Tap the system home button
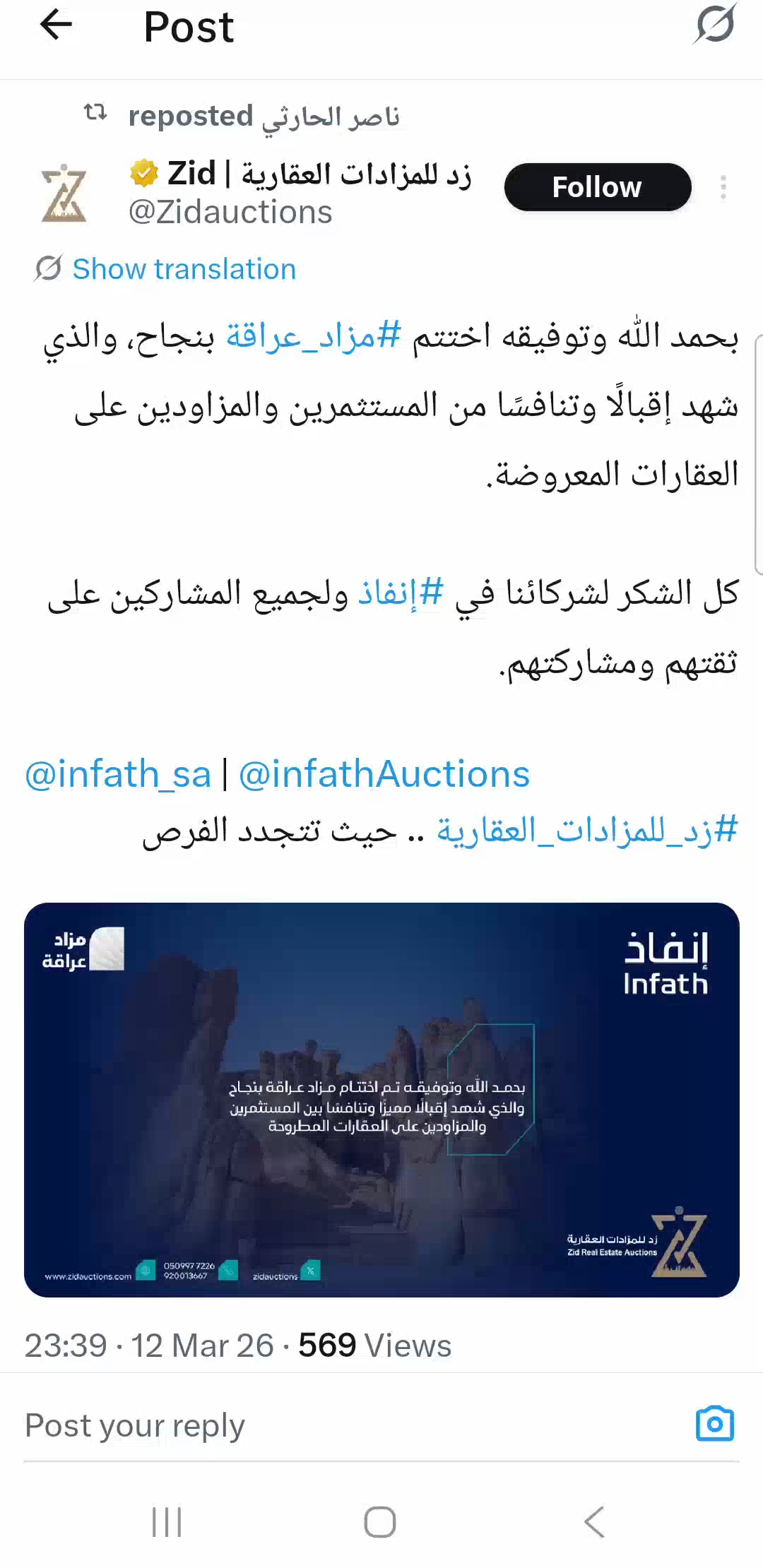This screenshot has height=1568, width=763. 380,1521
